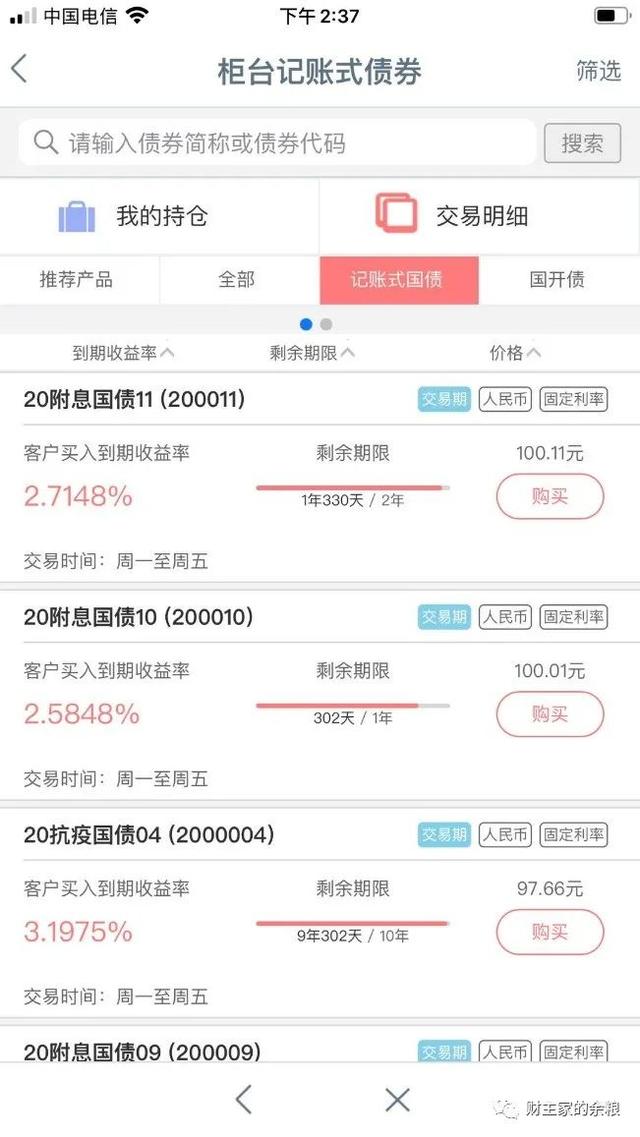Open 我的持仓 holdings
The height and width of the screenshot is (1137, 640).
pyautogui.click(x=160, y=216)
